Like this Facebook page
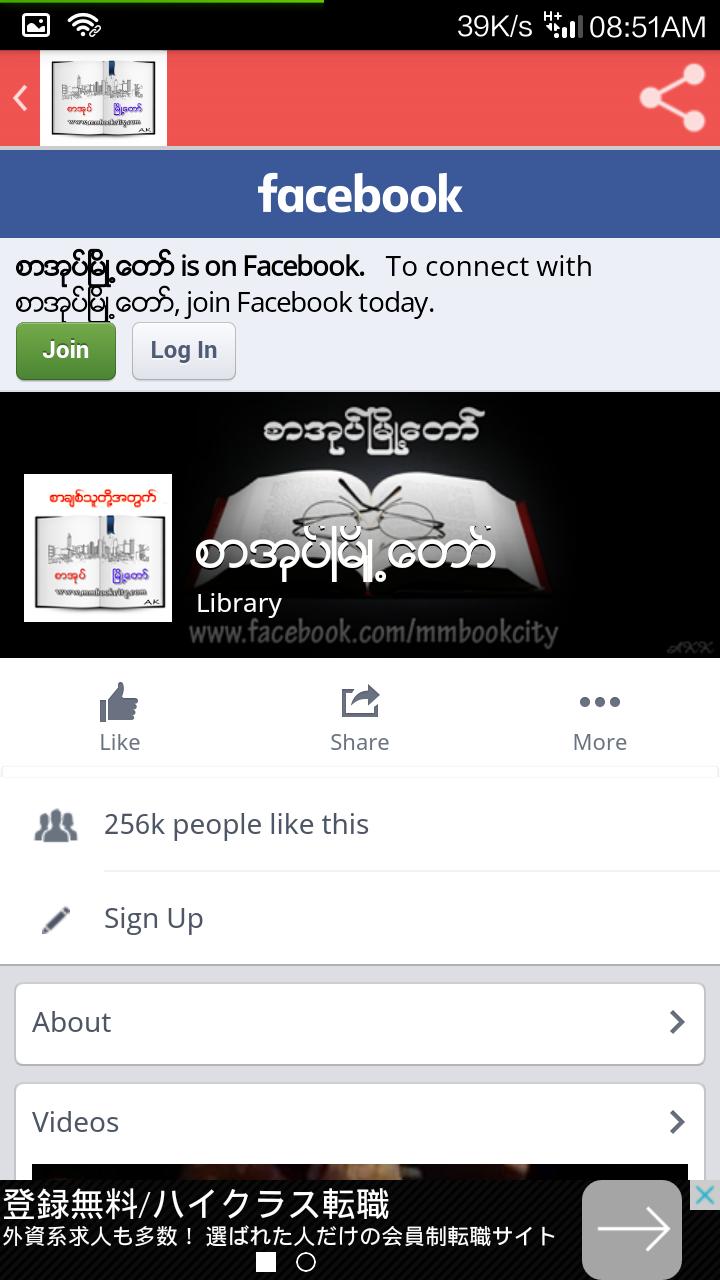The width and height of the screenshot is (720, 1280). 120,716
